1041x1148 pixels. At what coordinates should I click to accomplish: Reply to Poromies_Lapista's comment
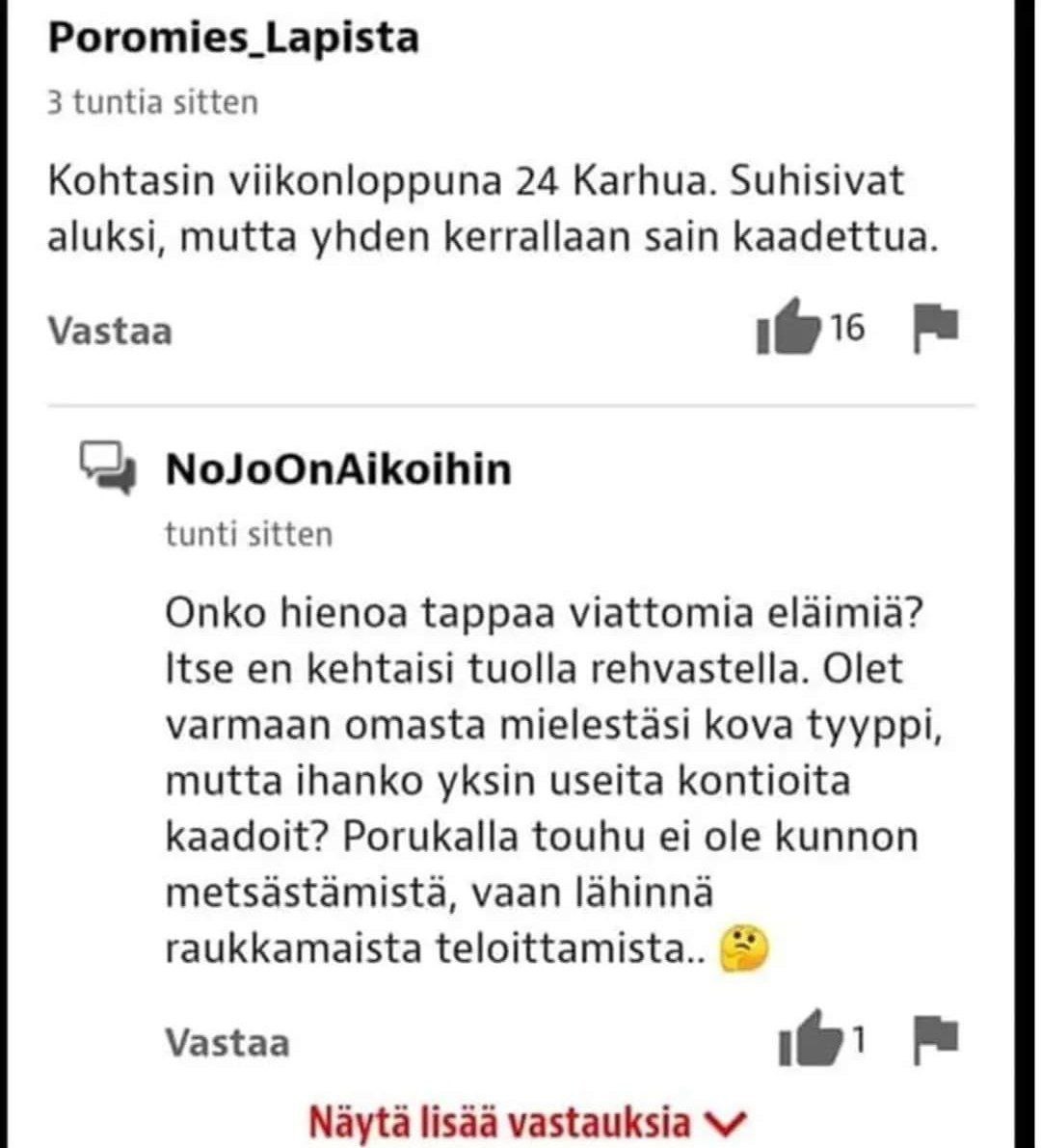click(110, 331)
